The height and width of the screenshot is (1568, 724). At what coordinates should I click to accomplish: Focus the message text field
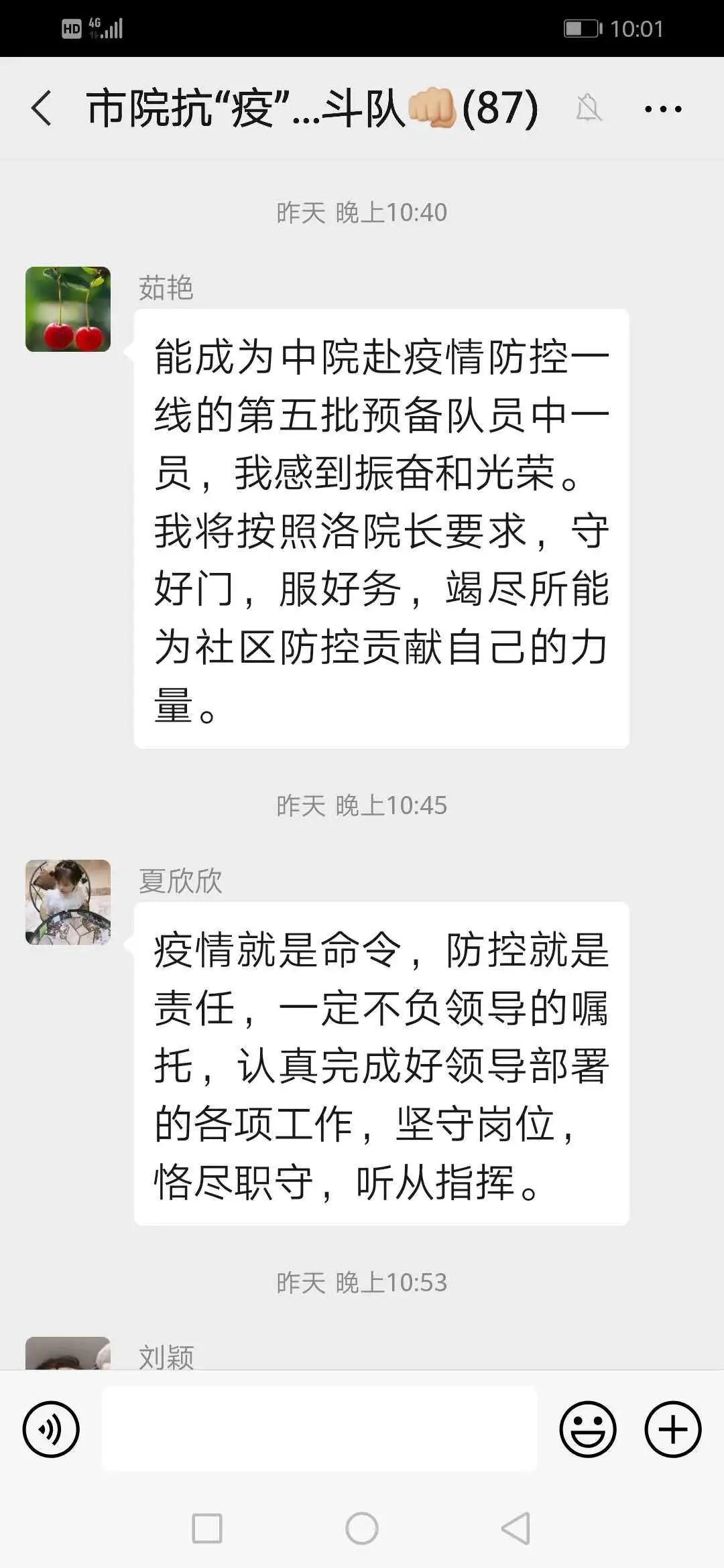pyautogui.click(x=319, y=1429)
